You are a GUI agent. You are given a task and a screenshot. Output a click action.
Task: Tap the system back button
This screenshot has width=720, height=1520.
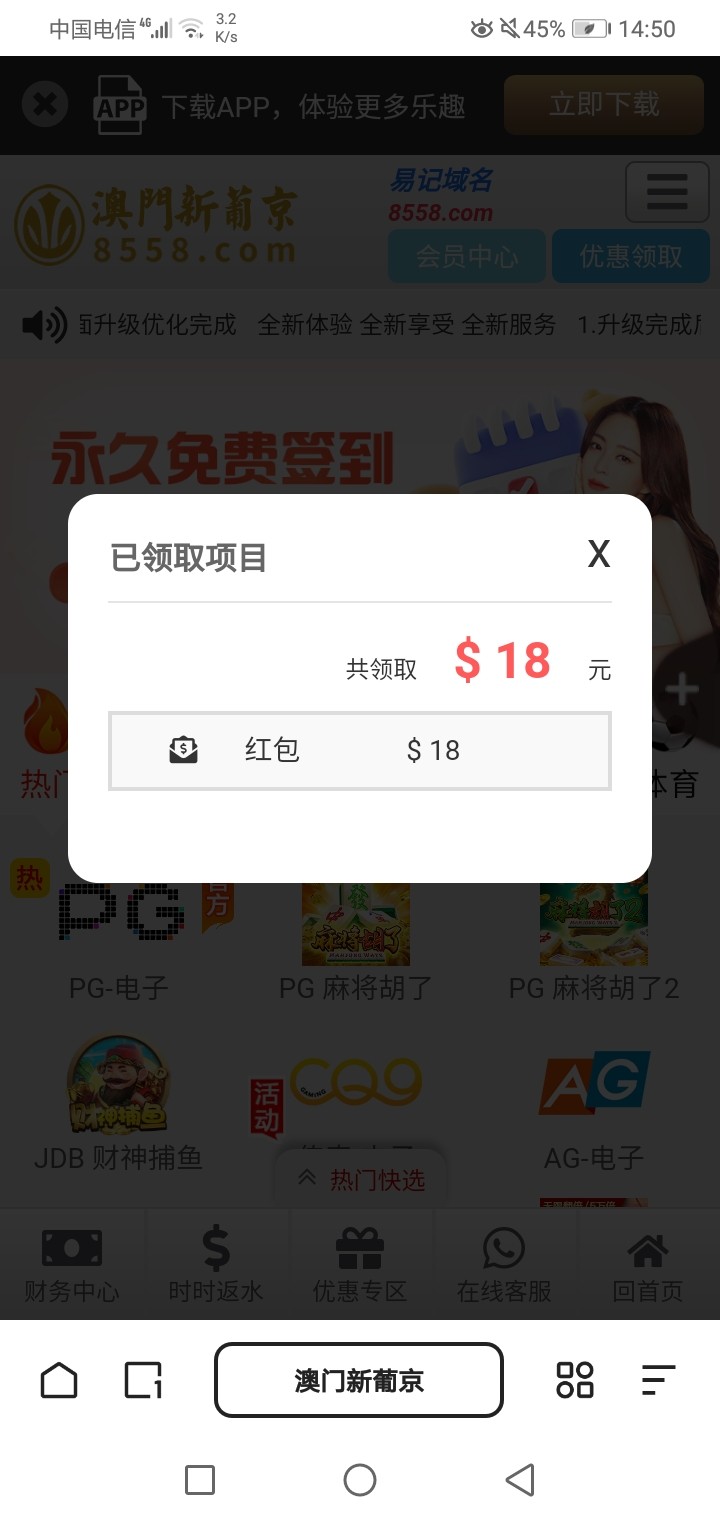(x=519, y=1480)
